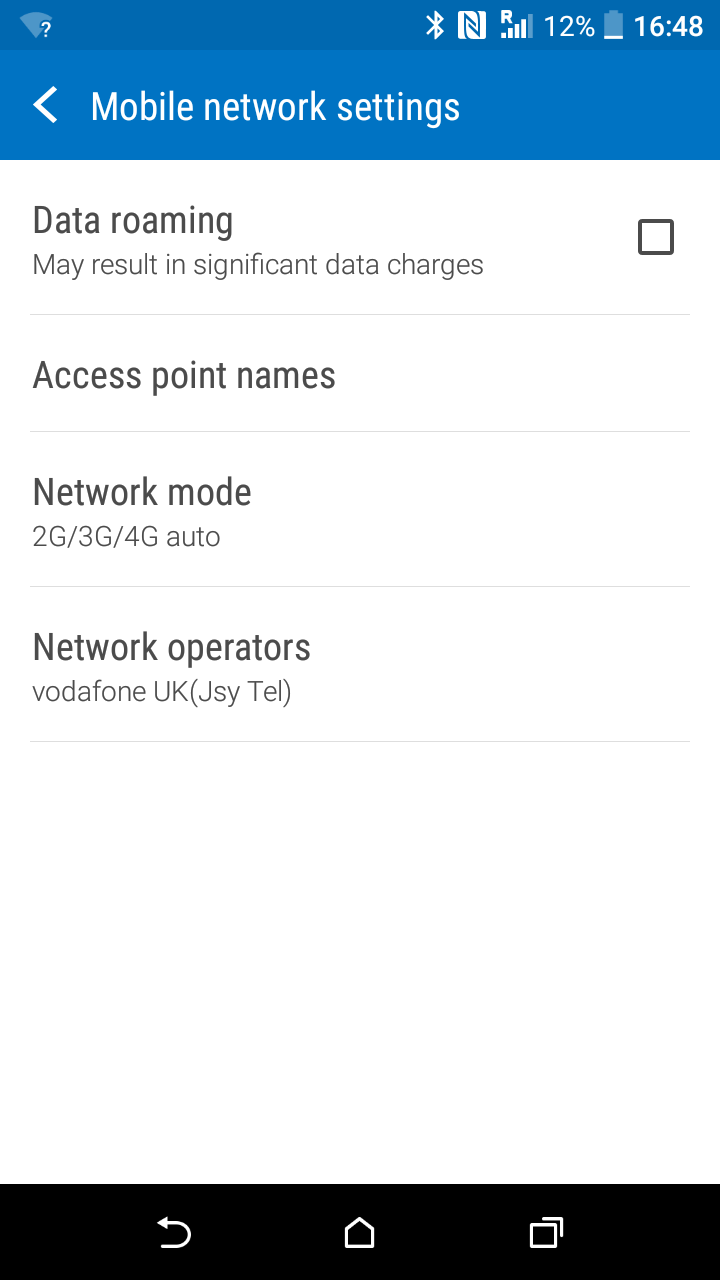The image size is (720, 1280).
Task: Change the Network mode setting
Action: 360,510
